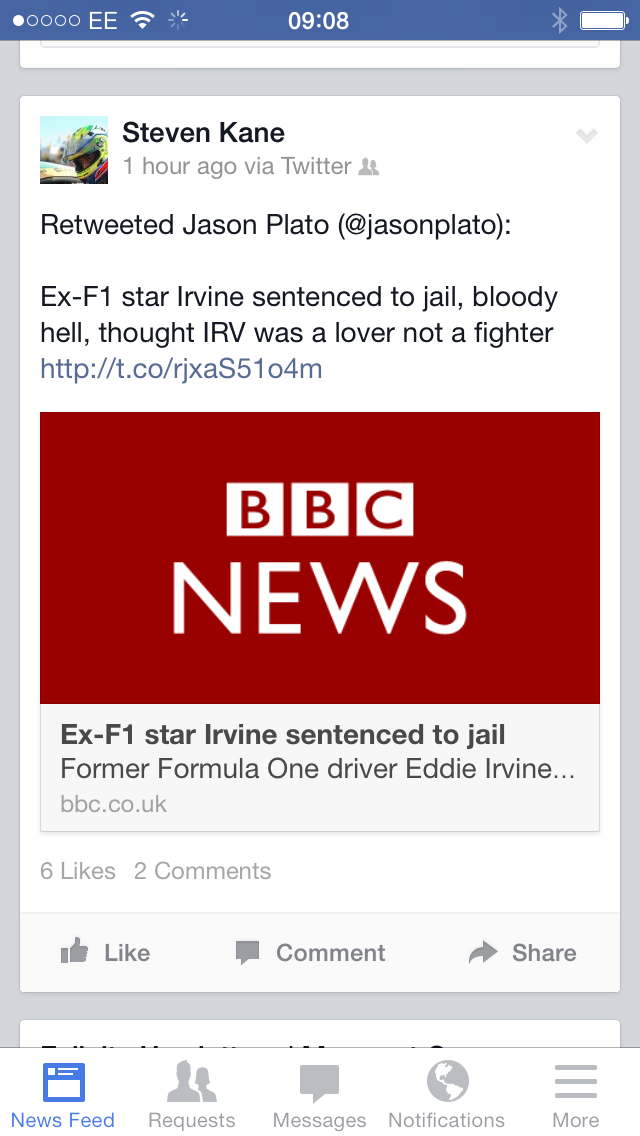Switch to the News Feed tab
The image size is (640, 1136).
(x=63, y=1094)
